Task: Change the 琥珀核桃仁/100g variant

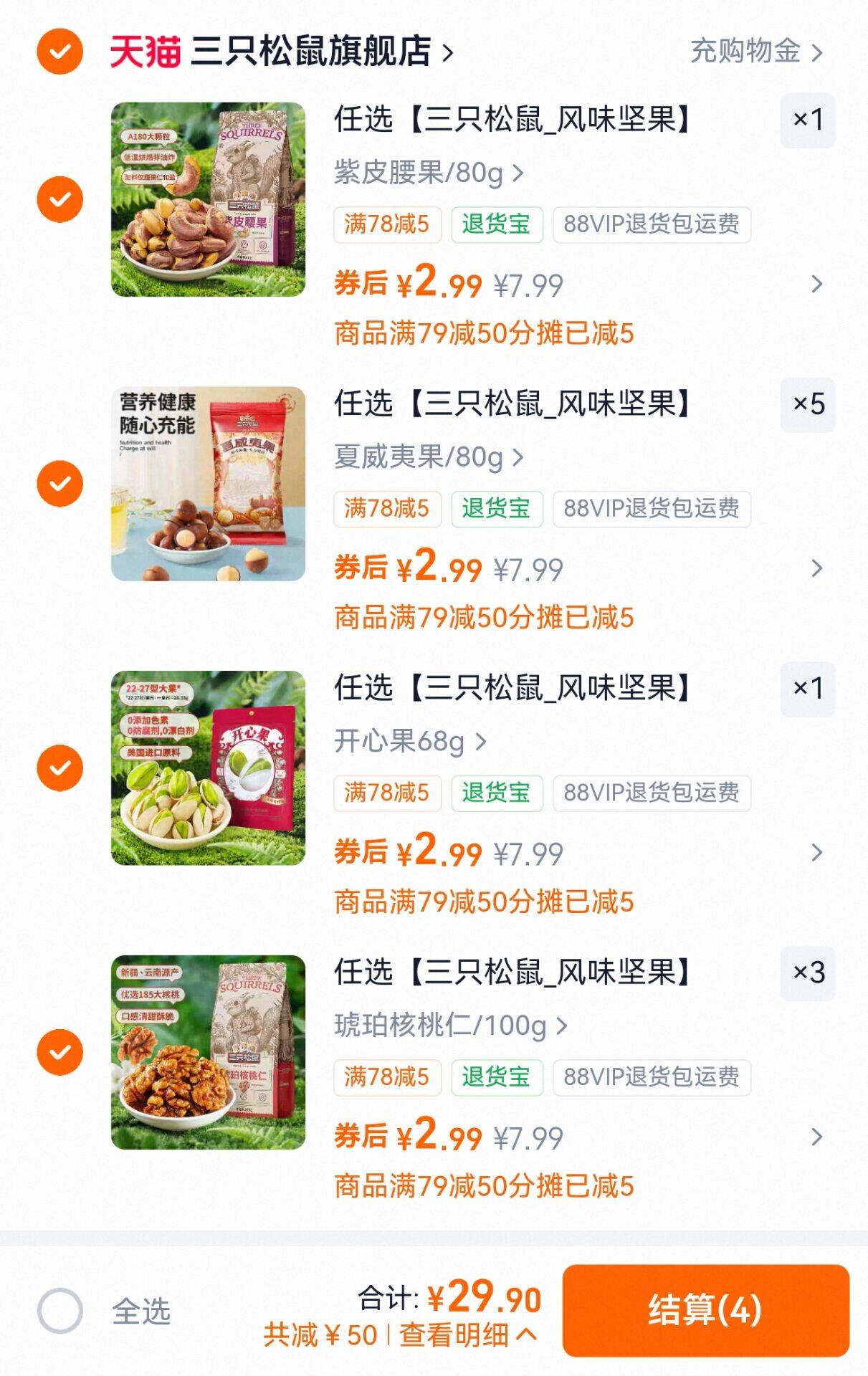Action: click(450, 1026)
